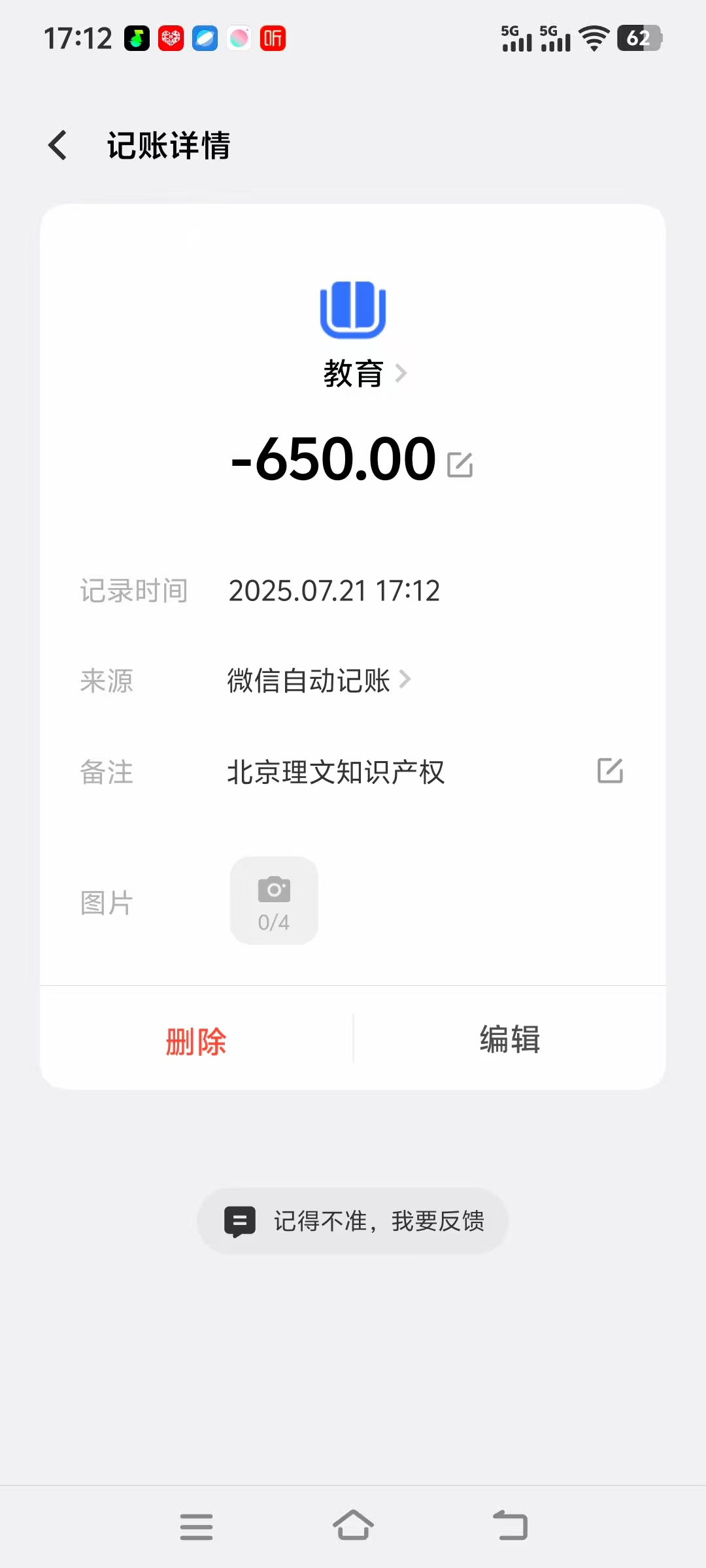Open the 微信自动记账 source
Screen dimensions: 706x1568
pyautogui.click(x=319, y=681)
